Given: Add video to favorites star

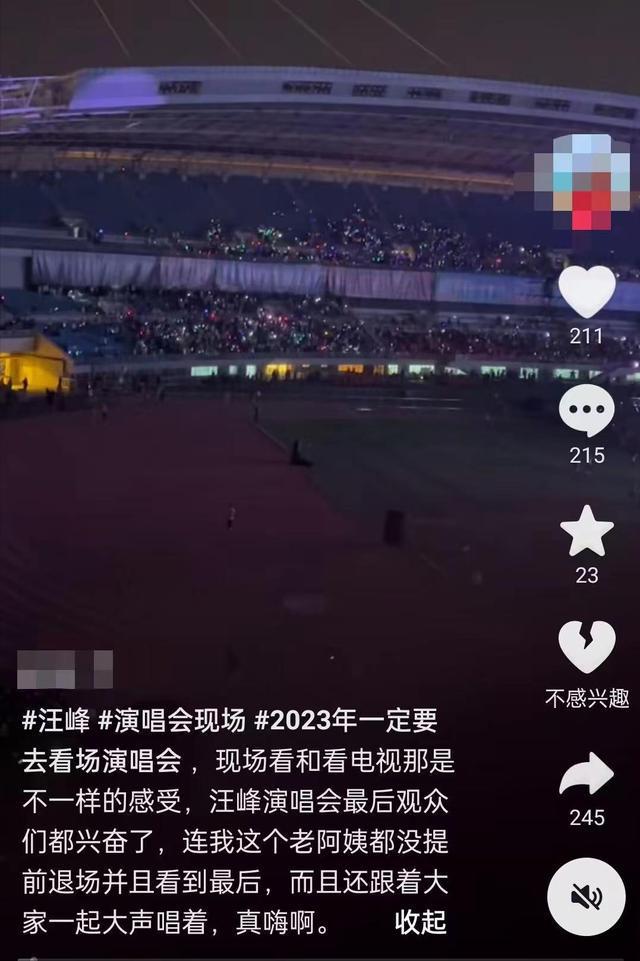Looking at the screenshot, I should [x=587, y=531].
